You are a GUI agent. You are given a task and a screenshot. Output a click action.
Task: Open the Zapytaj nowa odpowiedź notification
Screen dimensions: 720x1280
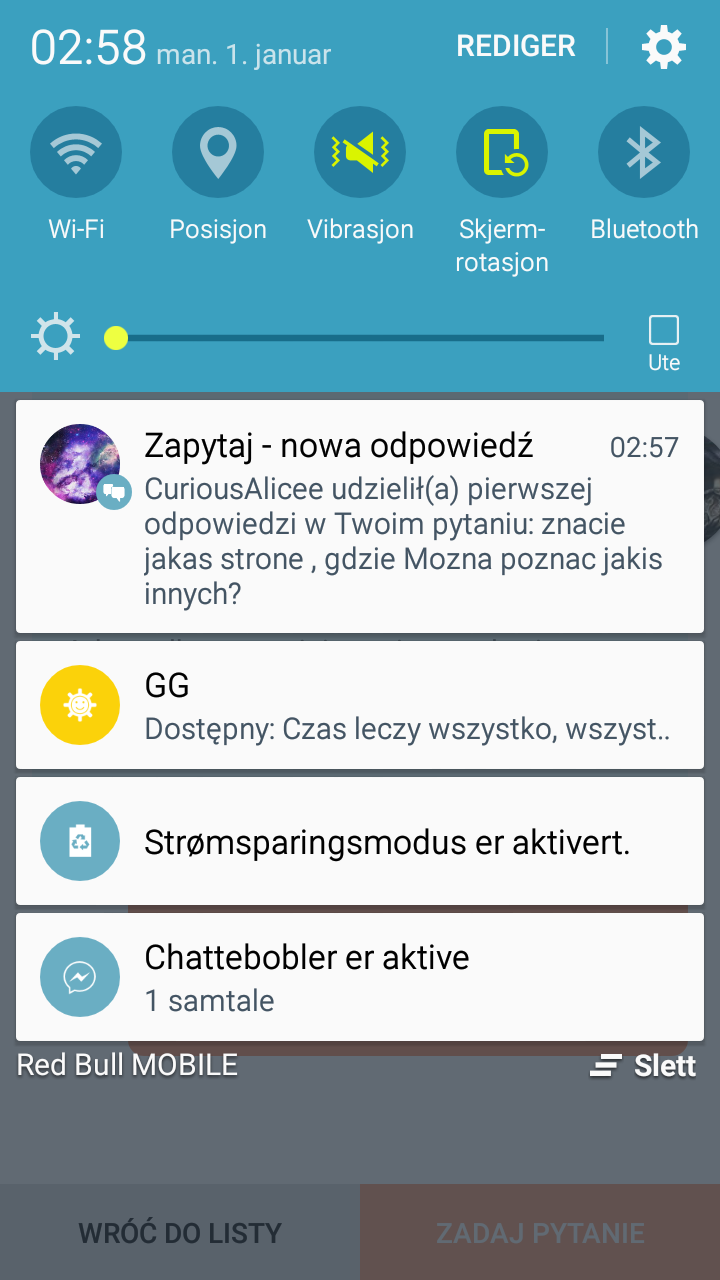click(360, 516)
